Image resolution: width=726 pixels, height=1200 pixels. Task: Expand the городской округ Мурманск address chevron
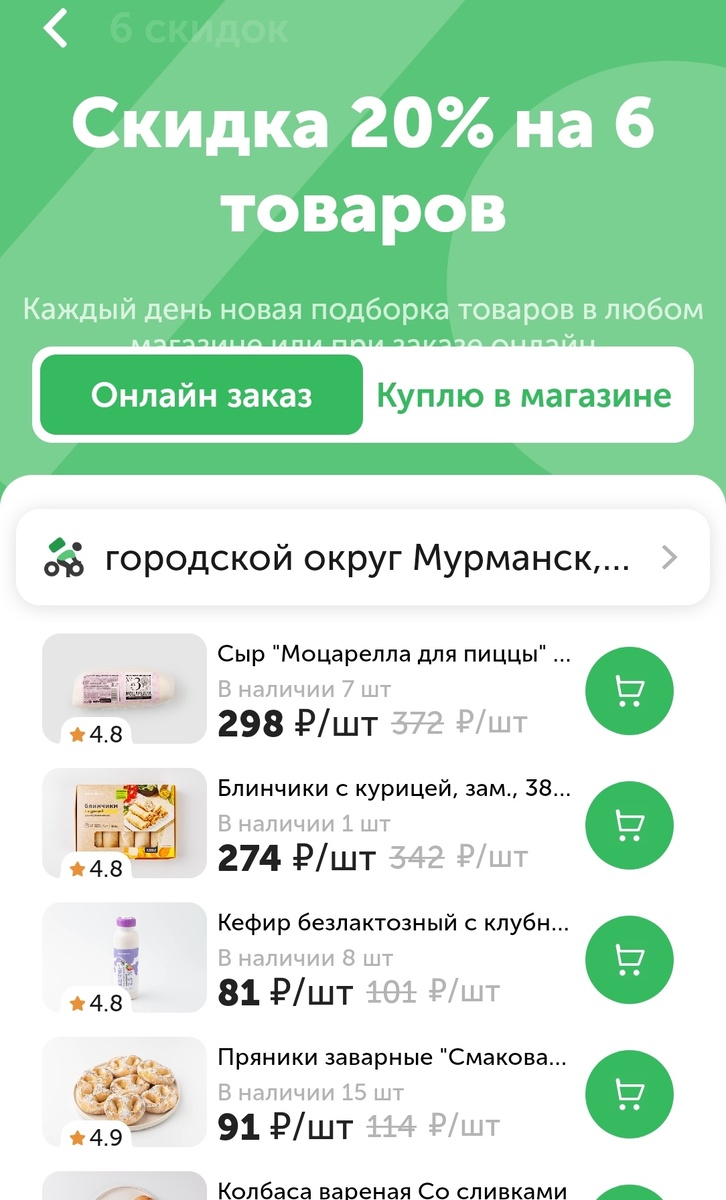pyautogui.click(x=671, y=554)
